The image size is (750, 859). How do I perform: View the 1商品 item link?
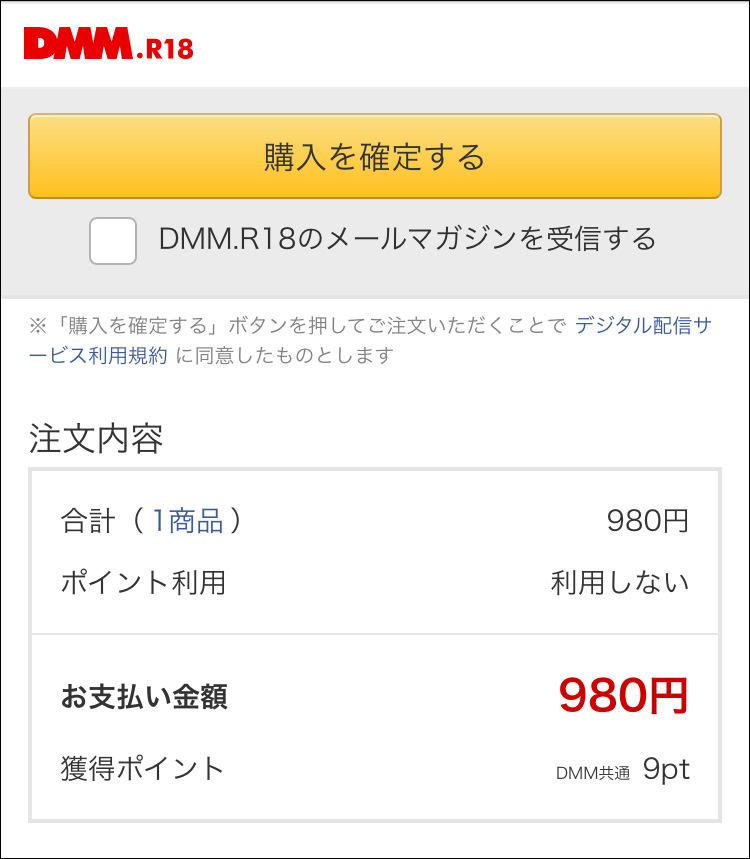pyautogui.click(x=187, y=521)
